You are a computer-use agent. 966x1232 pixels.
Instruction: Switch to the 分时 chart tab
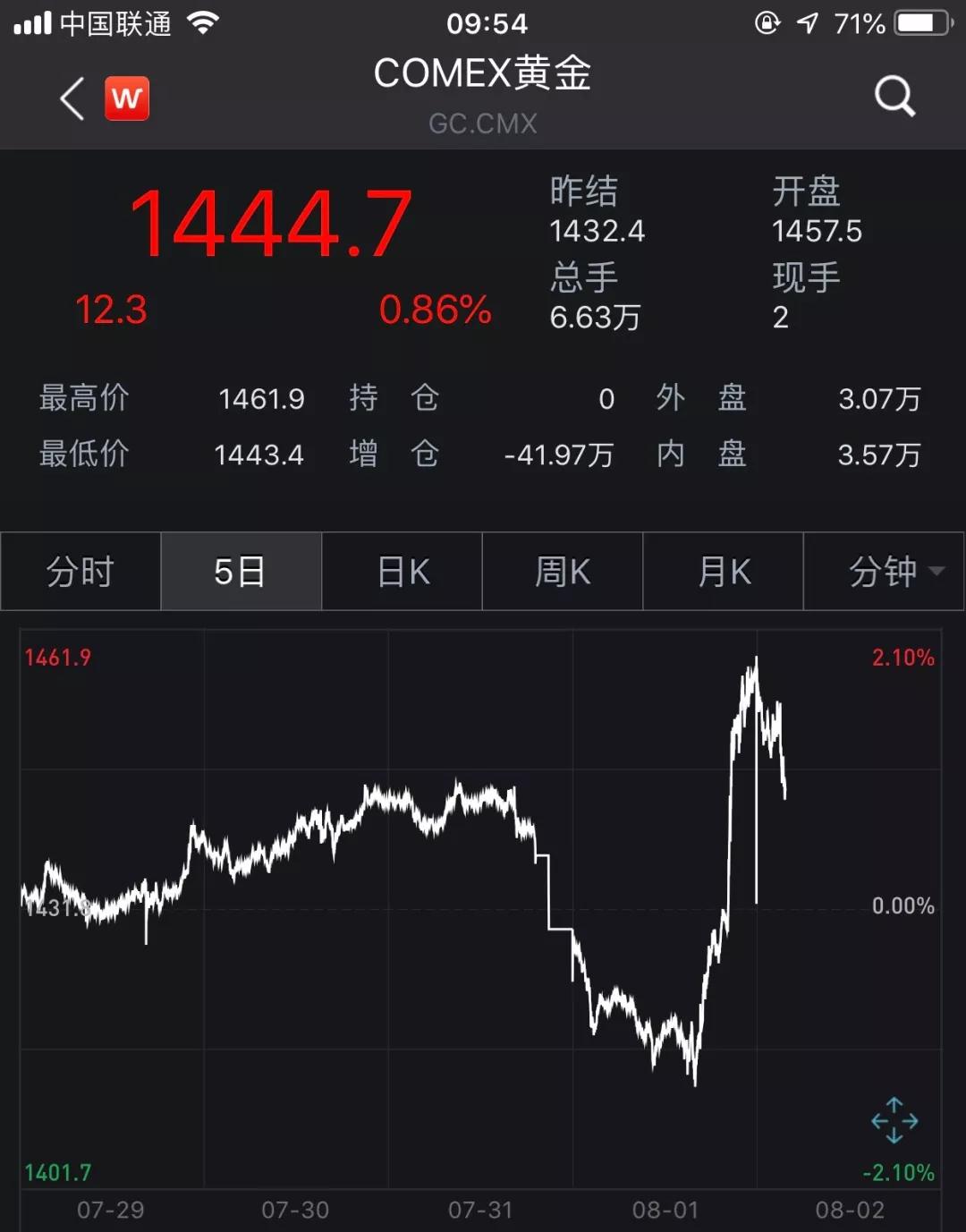click(80, 572)
